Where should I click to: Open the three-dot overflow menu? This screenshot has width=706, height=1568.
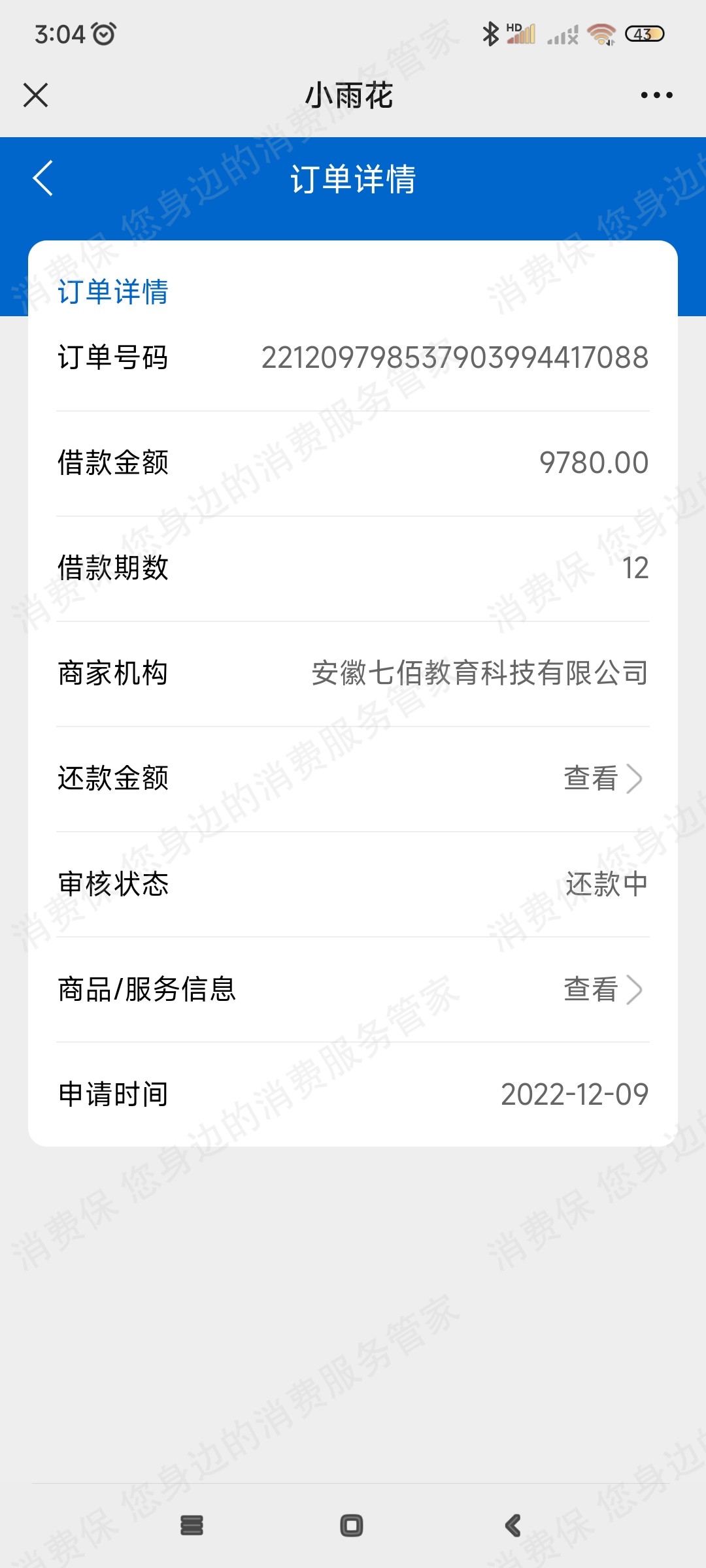tap(656, 95)
